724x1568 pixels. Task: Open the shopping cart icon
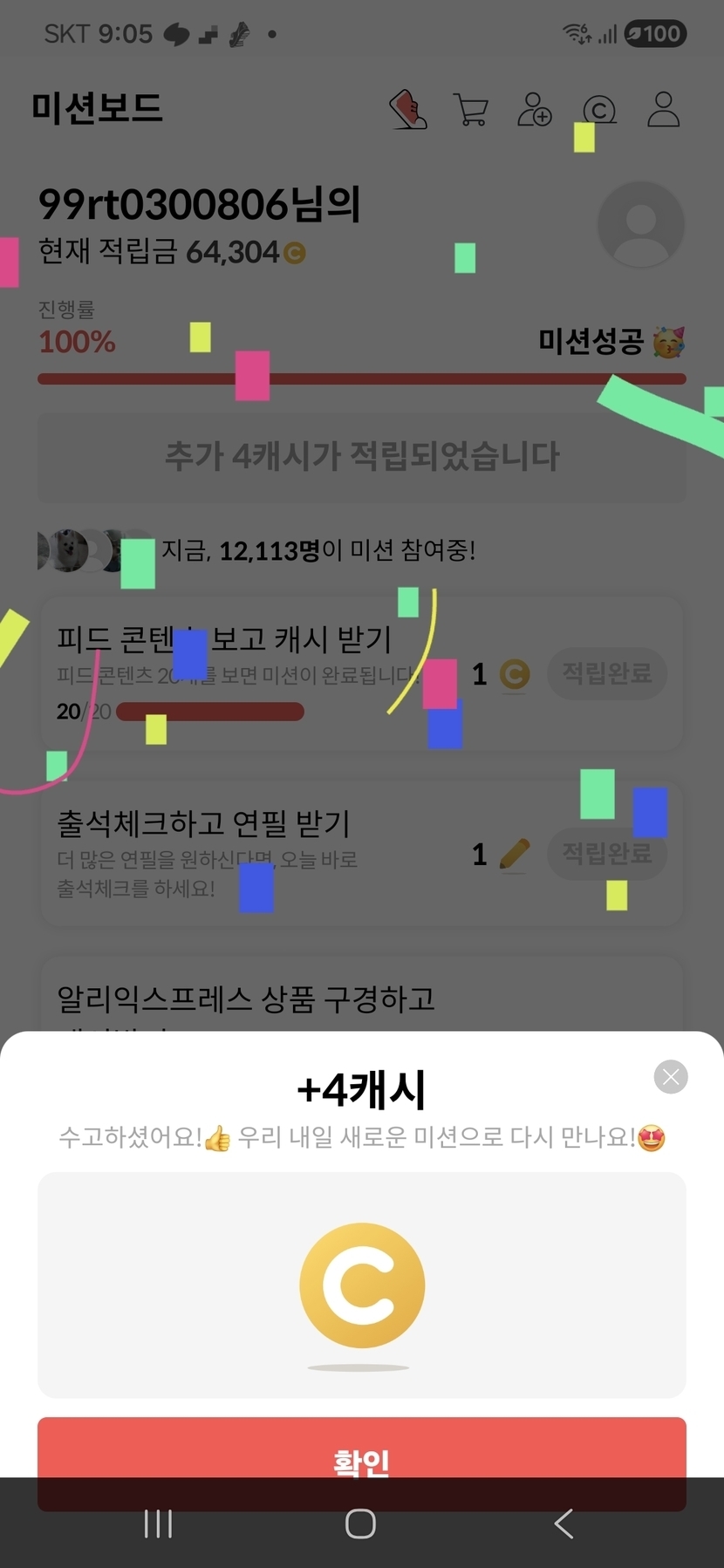(471, 111)
